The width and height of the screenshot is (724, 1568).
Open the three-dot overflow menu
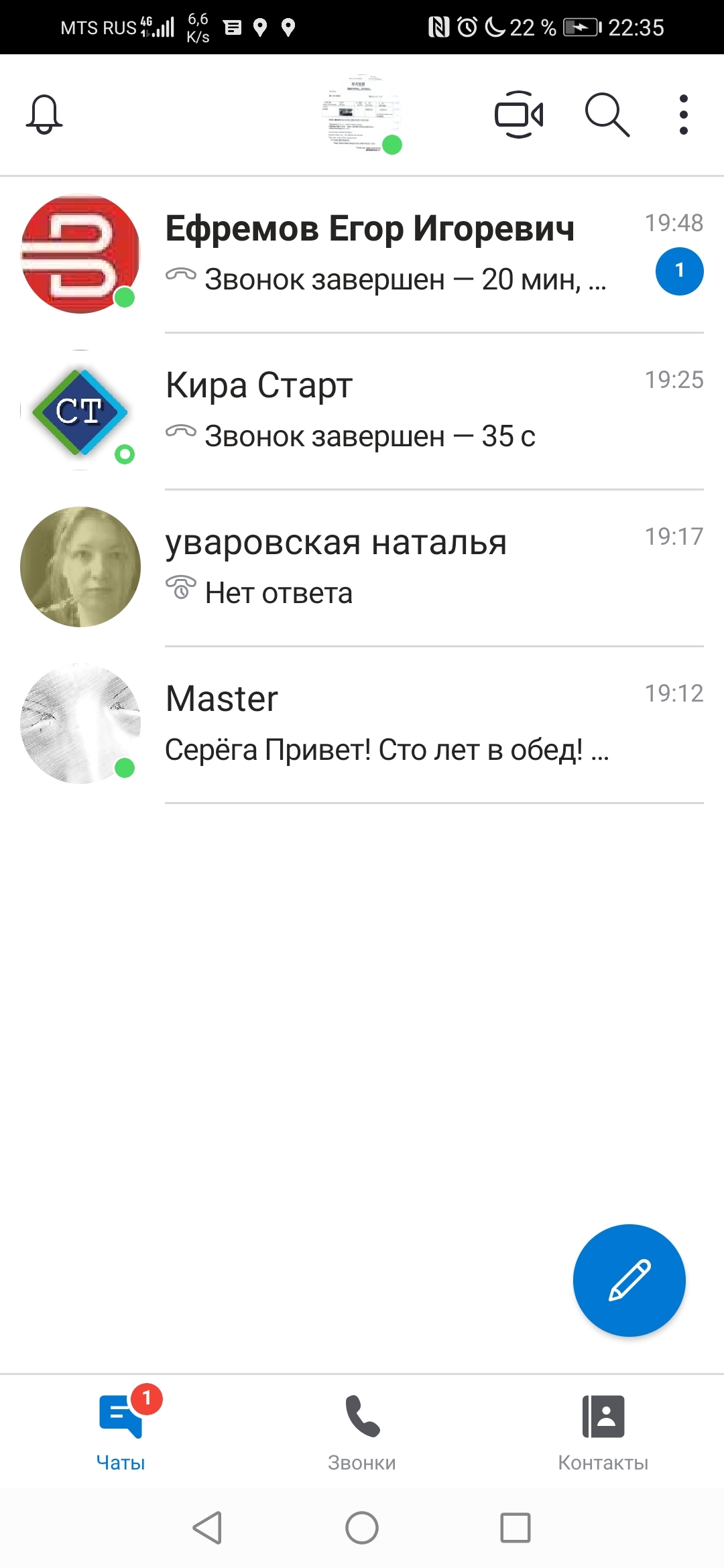[x=683, y=115]
